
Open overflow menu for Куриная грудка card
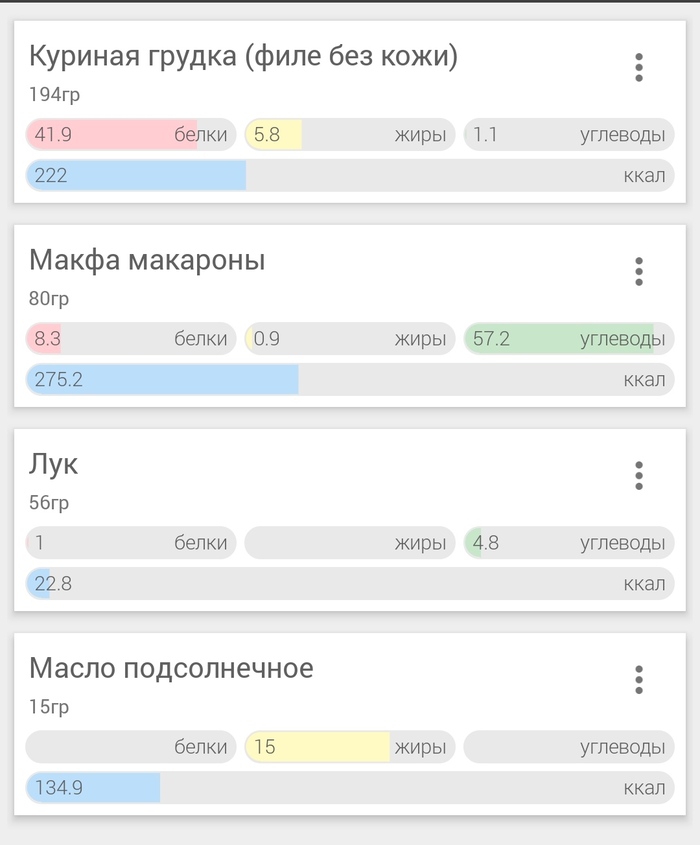tap(639, 67)
